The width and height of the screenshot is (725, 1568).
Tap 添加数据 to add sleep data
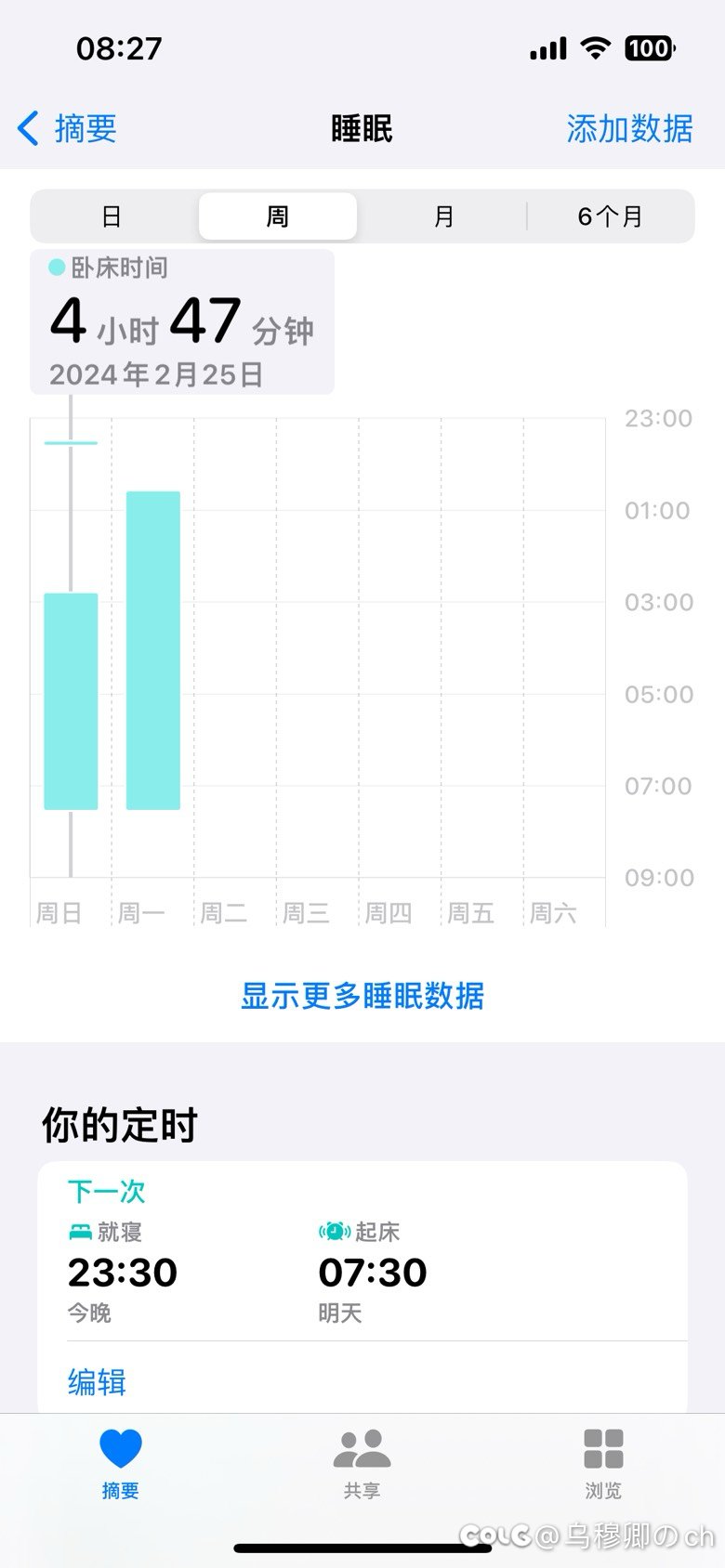[629, 128]
